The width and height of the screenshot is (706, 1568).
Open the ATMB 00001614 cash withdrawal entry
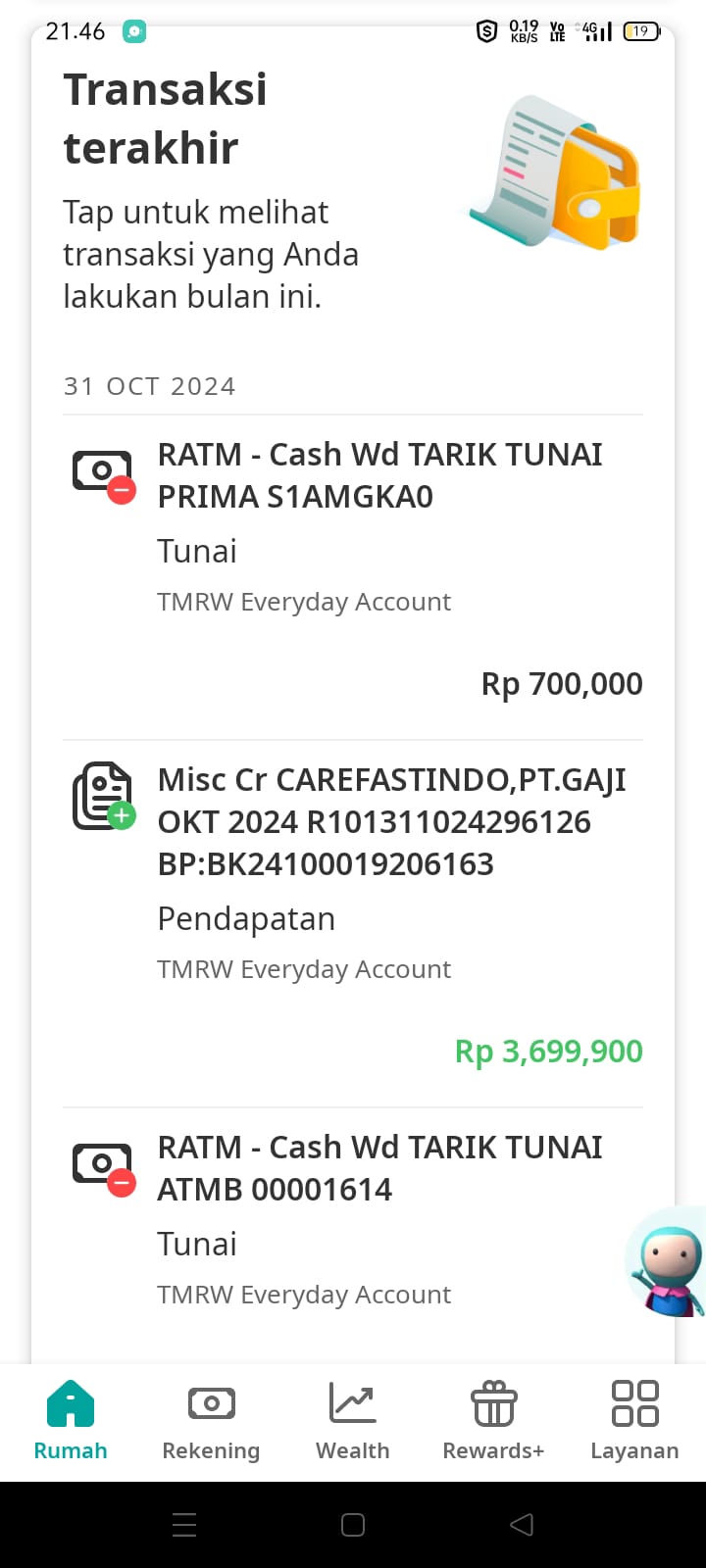(x=353, y=1235)
